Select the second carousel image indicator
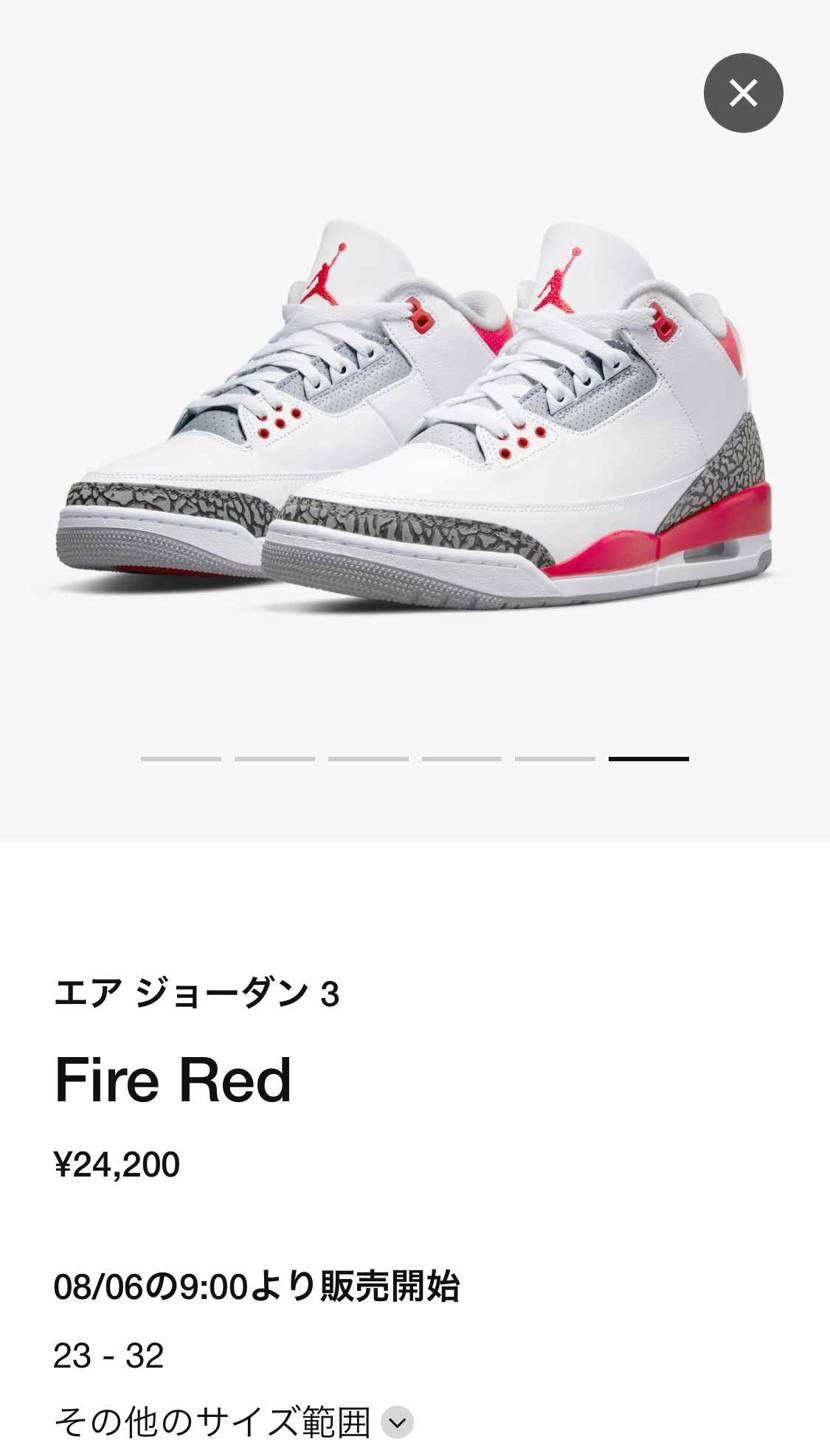This screenshot has height=1448, width=830. 274,760
